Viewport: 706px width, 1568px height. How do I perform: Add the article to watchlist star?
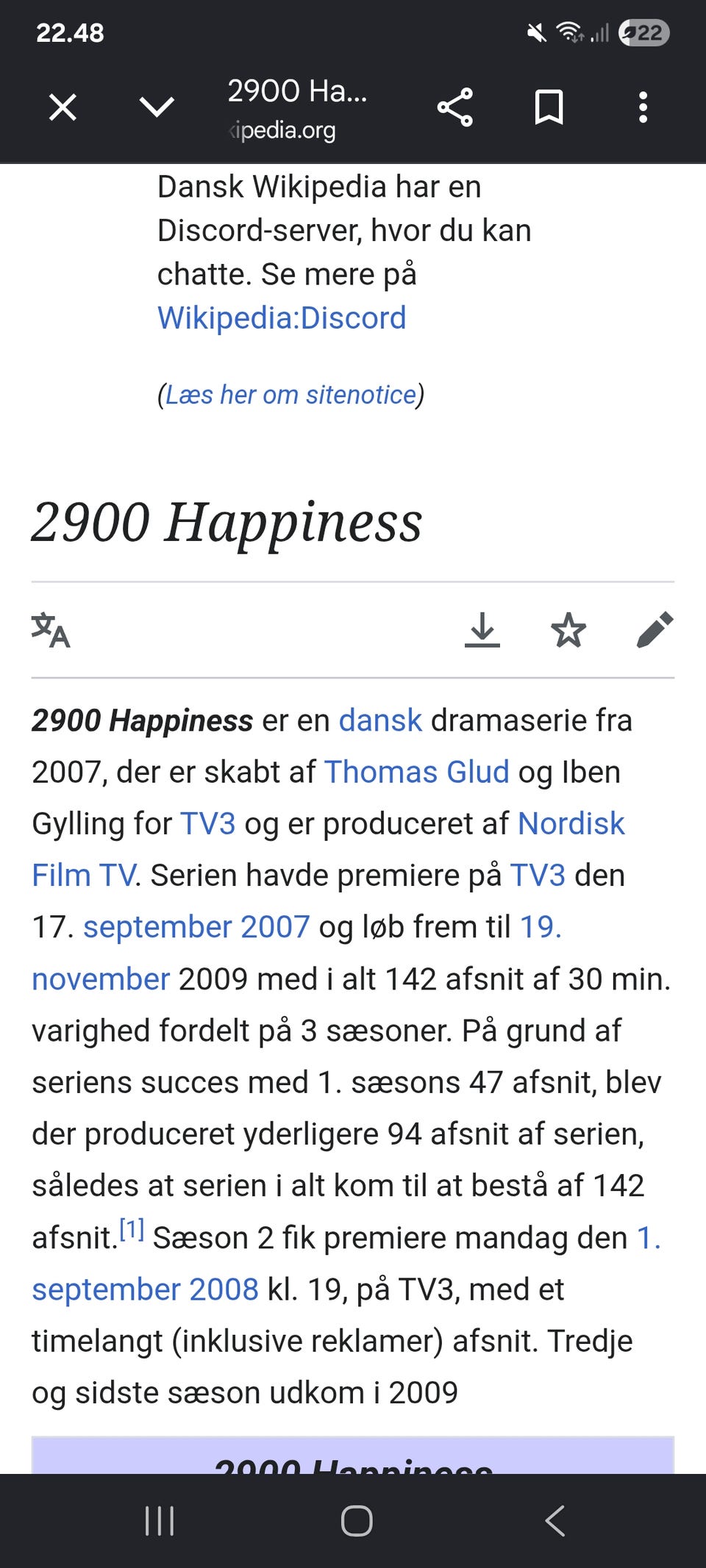(x=568, y=630)
